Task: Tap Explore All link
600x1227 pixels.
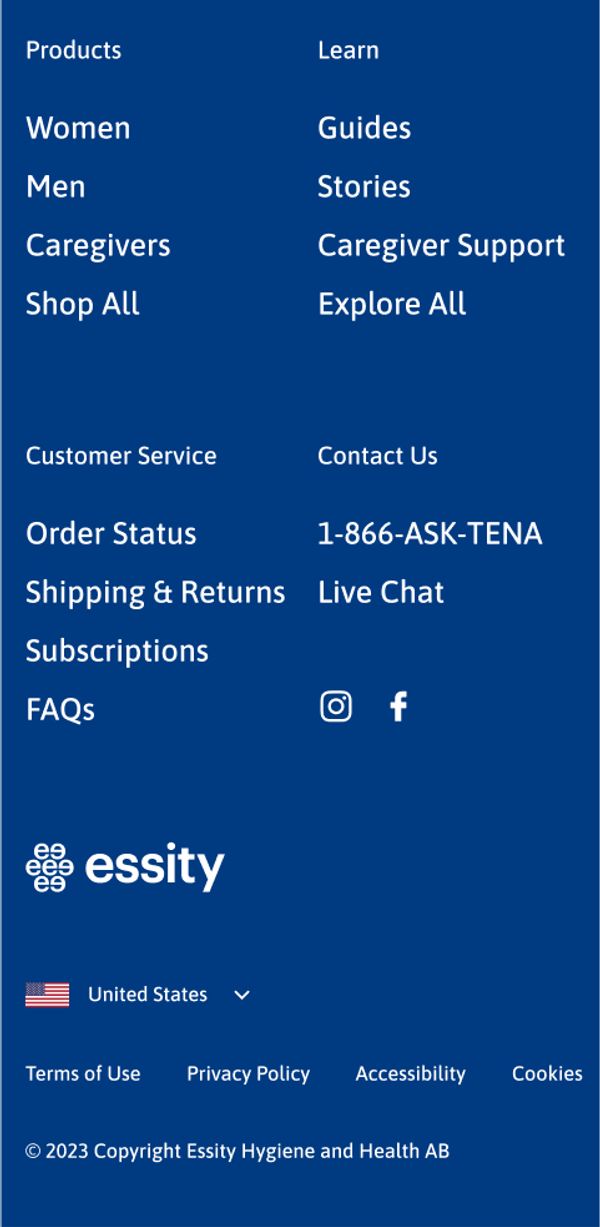Action: 392,304
